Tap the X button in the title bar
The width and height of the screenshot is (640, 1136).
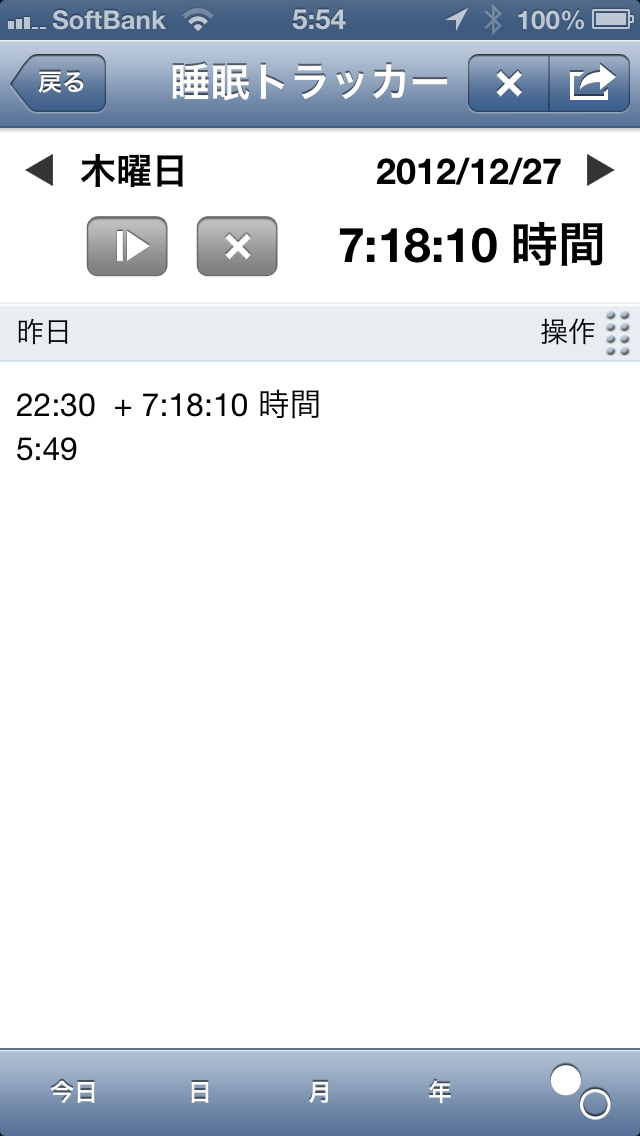point(509,84)
